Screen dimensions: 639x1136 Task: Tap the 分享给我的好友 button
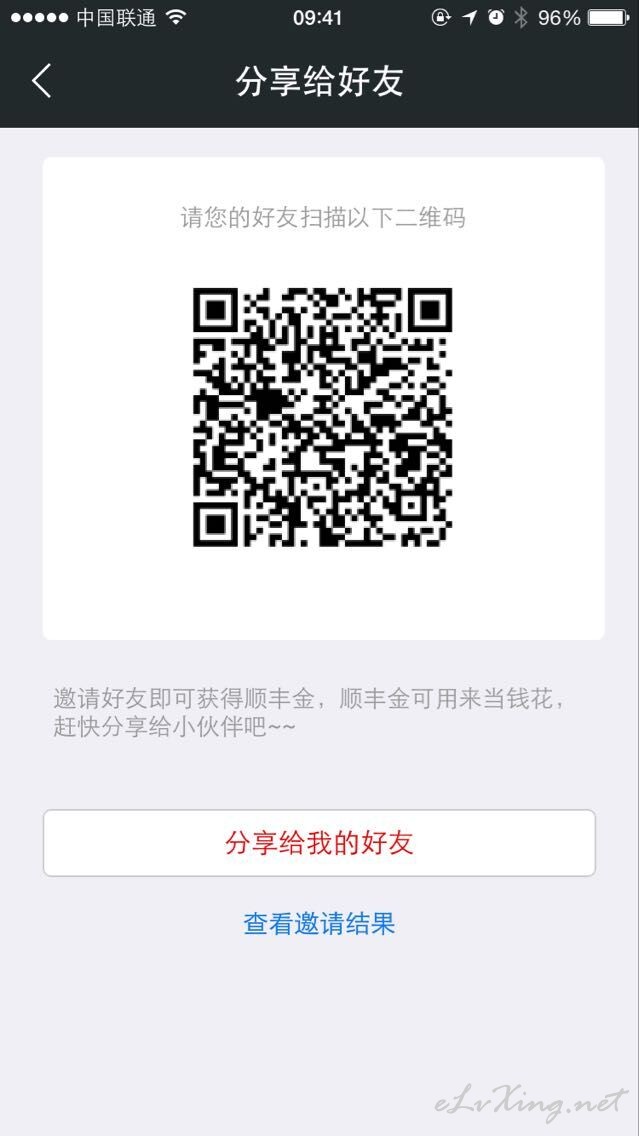[x=320, y=843]
